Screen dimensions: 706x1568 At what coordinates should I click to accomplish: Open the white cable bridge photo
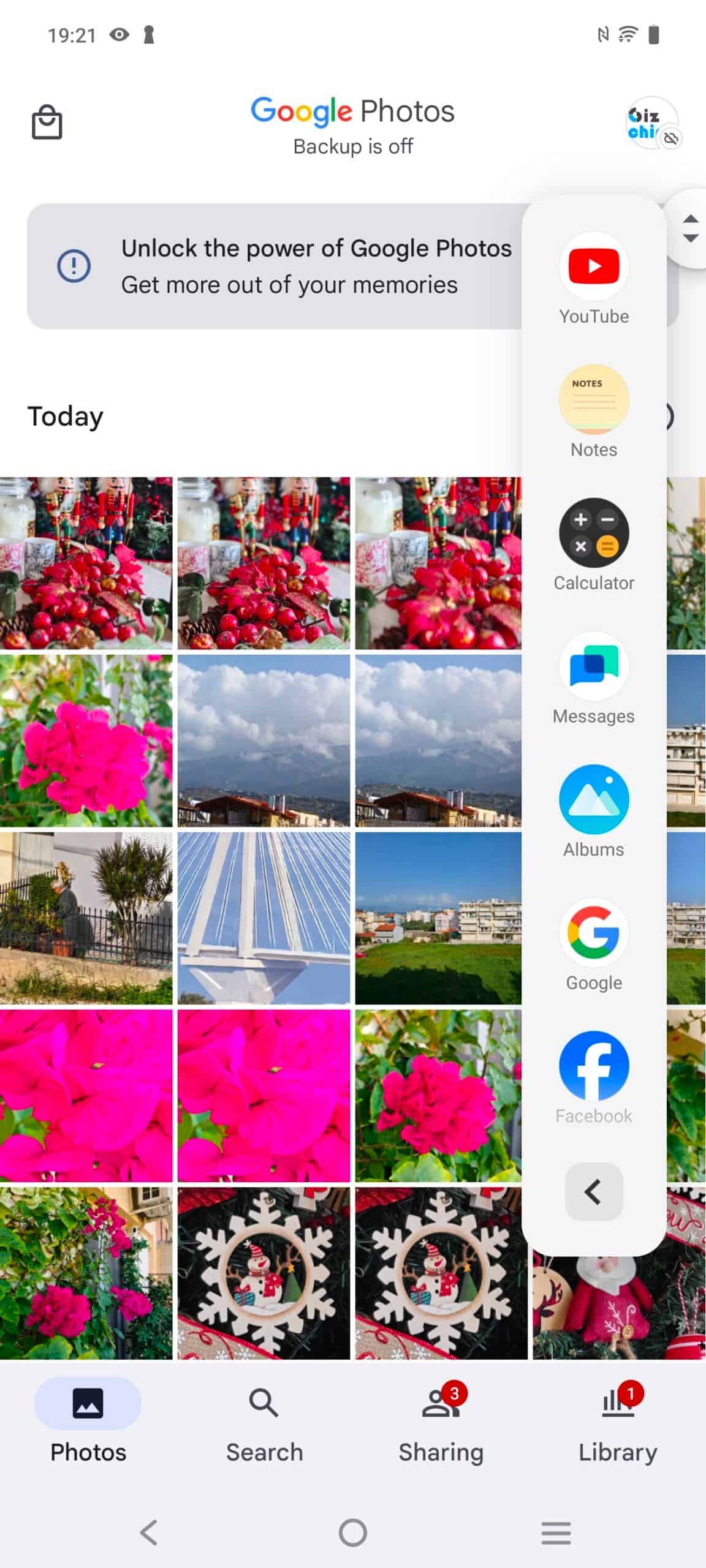[x=264, y=918]
